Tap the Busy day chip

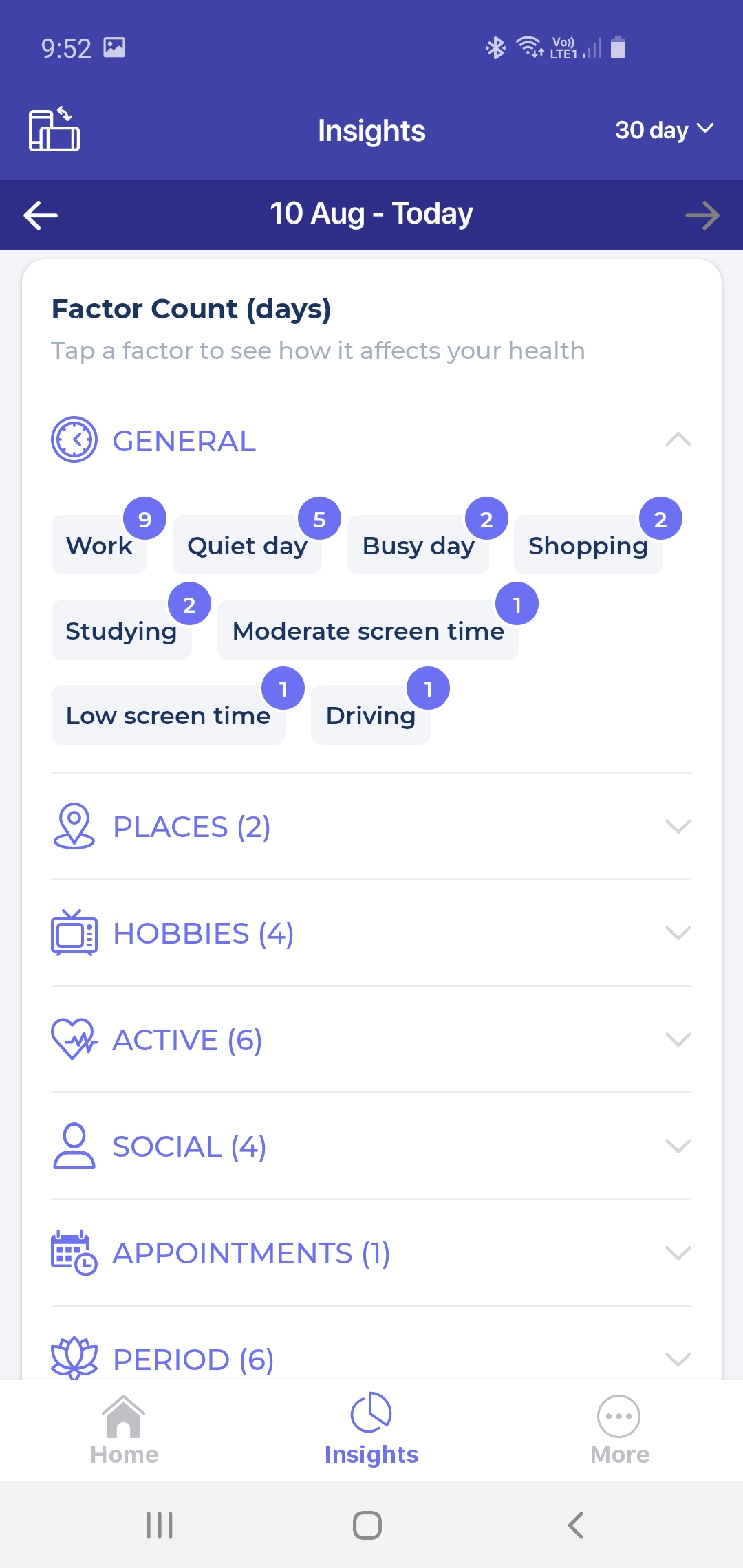418,545
